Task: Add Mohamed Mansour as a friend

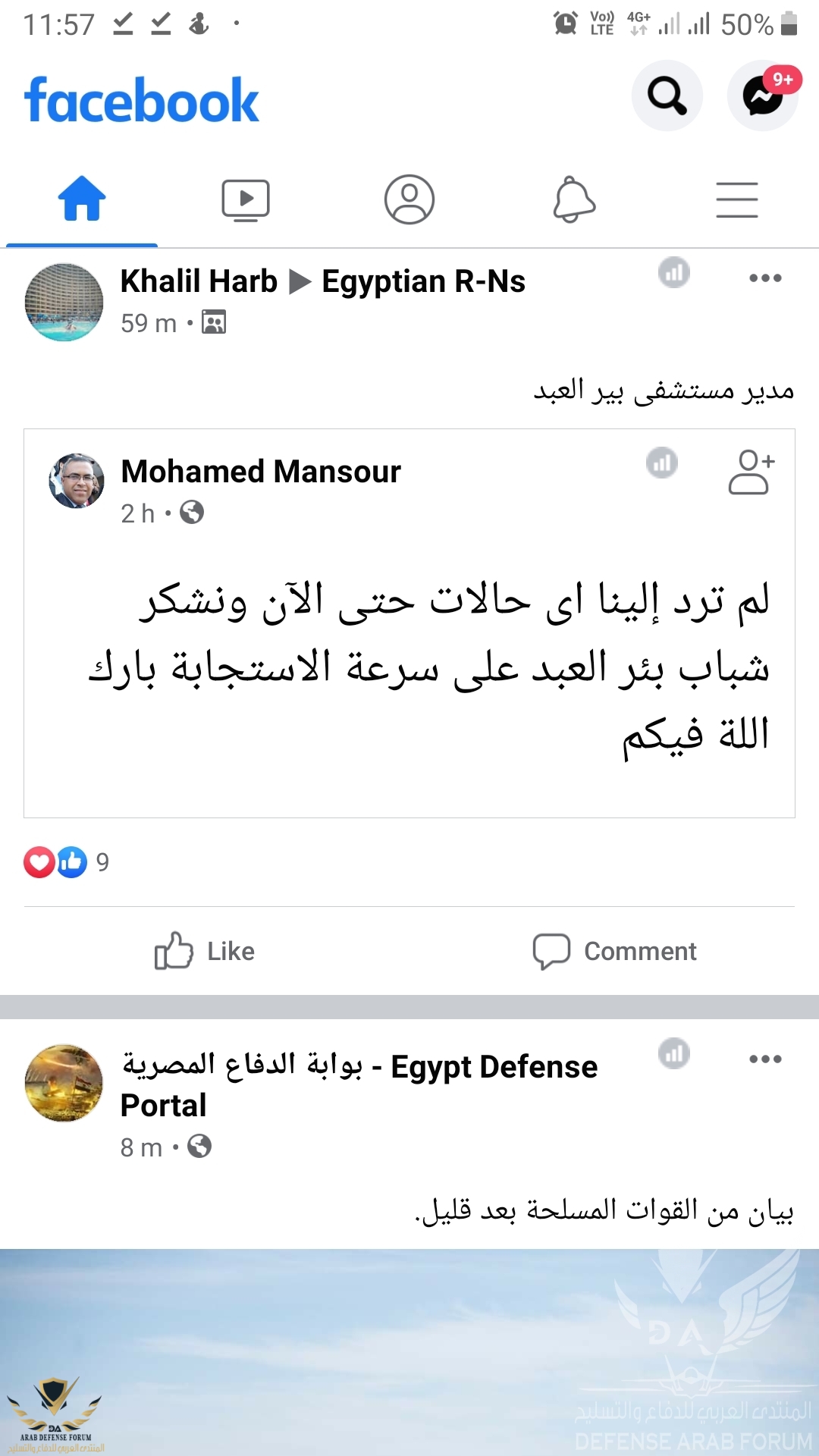Action: pyautogui.click(x=752, y=472)
